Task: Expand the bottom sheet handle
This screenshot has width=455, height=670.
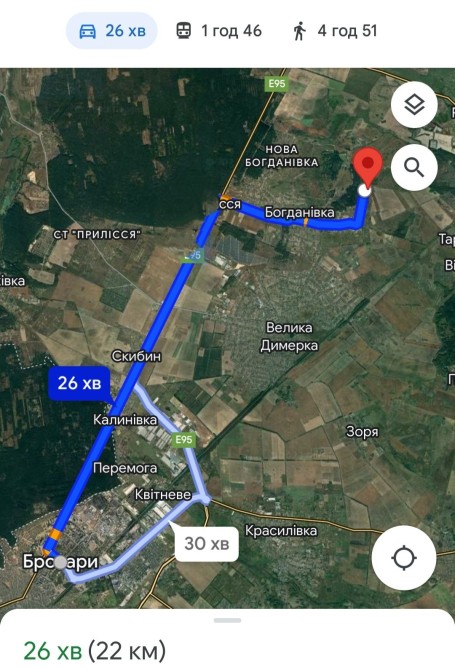Action: point(227,620)
